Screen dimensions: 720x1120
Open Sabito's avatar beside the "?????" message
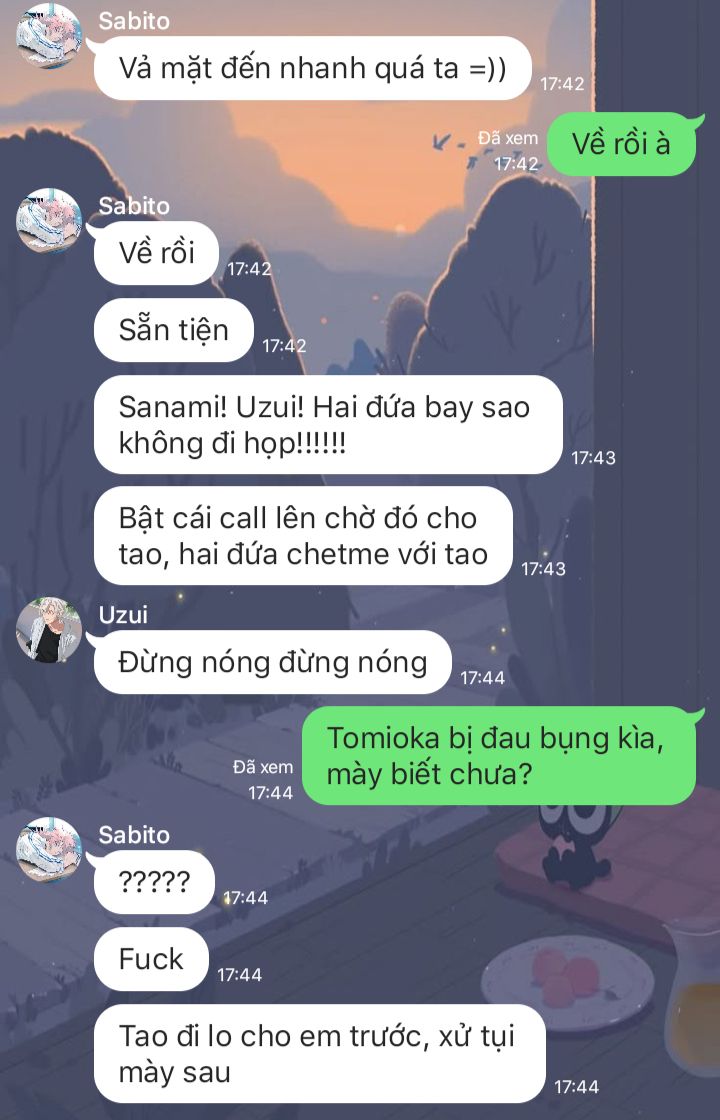click(x=49, y=850)
